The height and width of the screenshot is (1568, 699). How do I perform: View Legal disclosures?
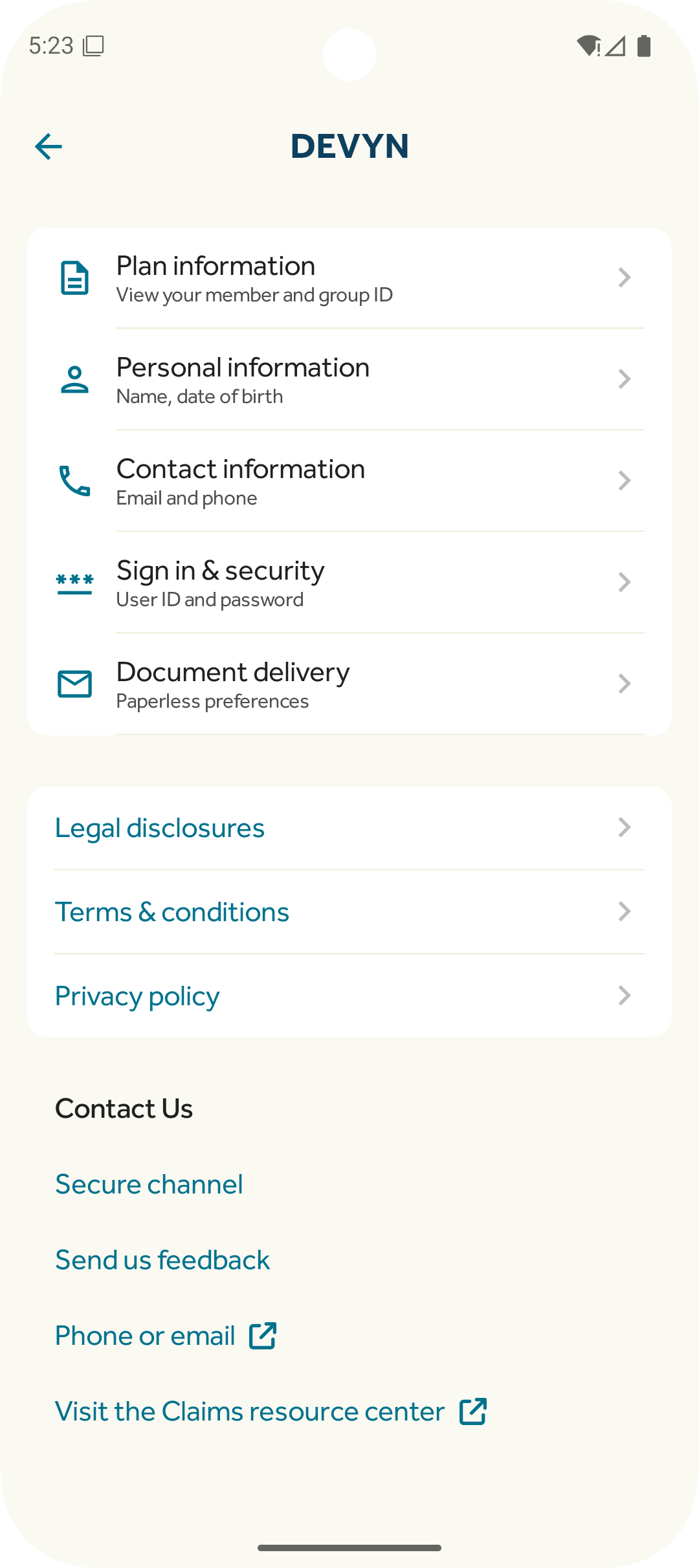[348, 828]
